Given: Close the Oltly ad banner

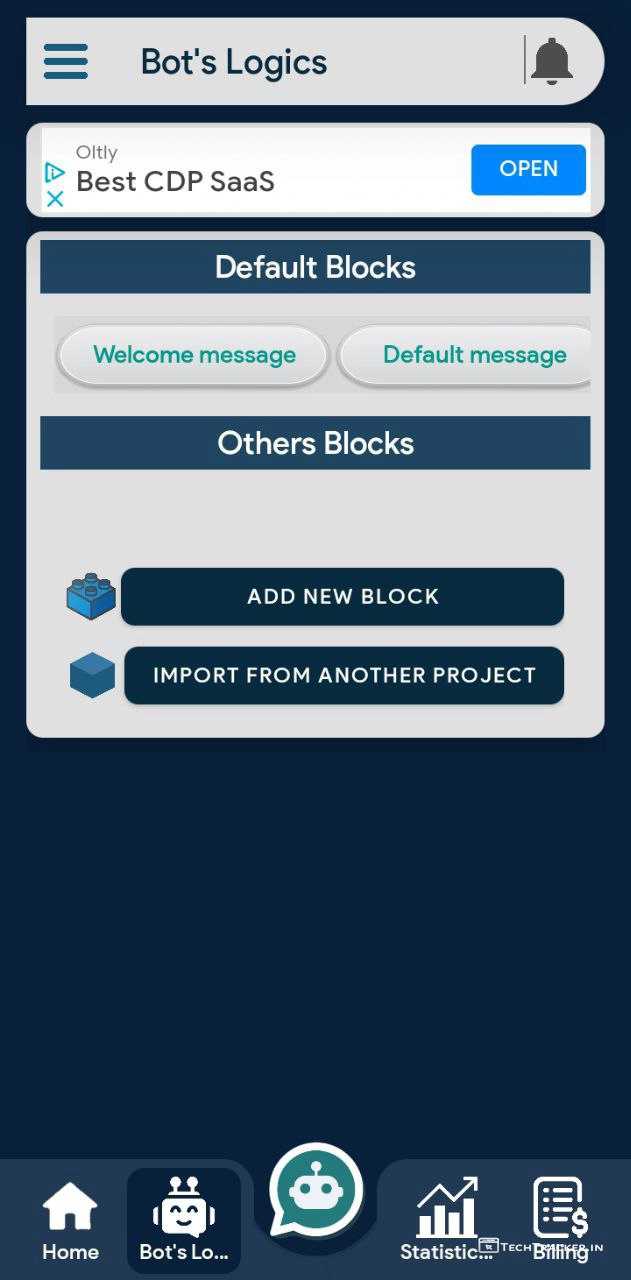Looking at the screenshot, I should click(55, 199).
